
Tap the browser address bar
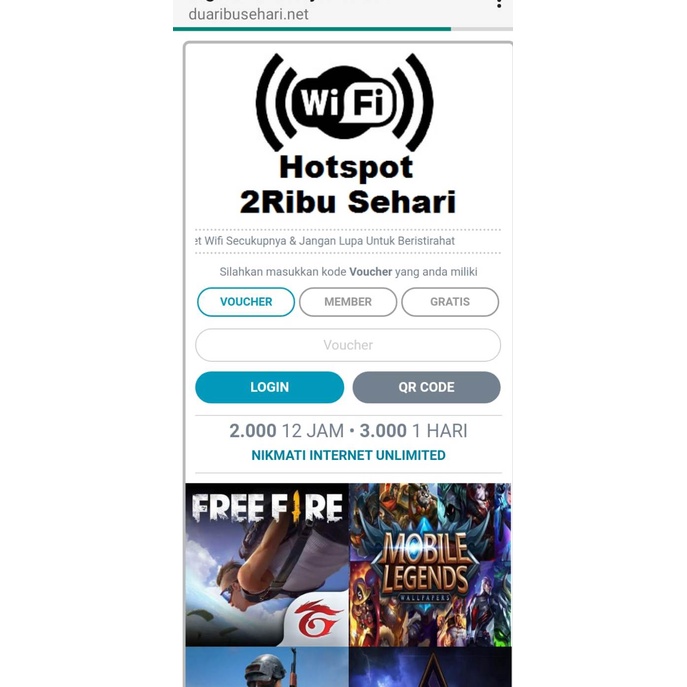pos(300,14)
